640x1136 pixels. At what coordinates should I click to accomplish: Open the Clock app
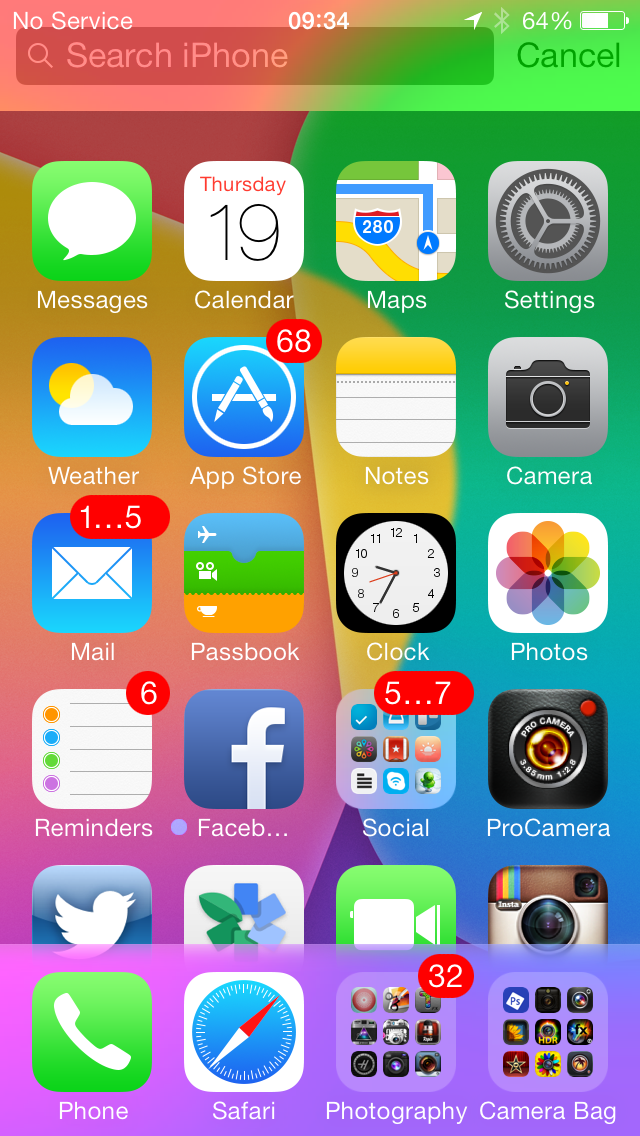pyautogui.click(x=396, y=573)
